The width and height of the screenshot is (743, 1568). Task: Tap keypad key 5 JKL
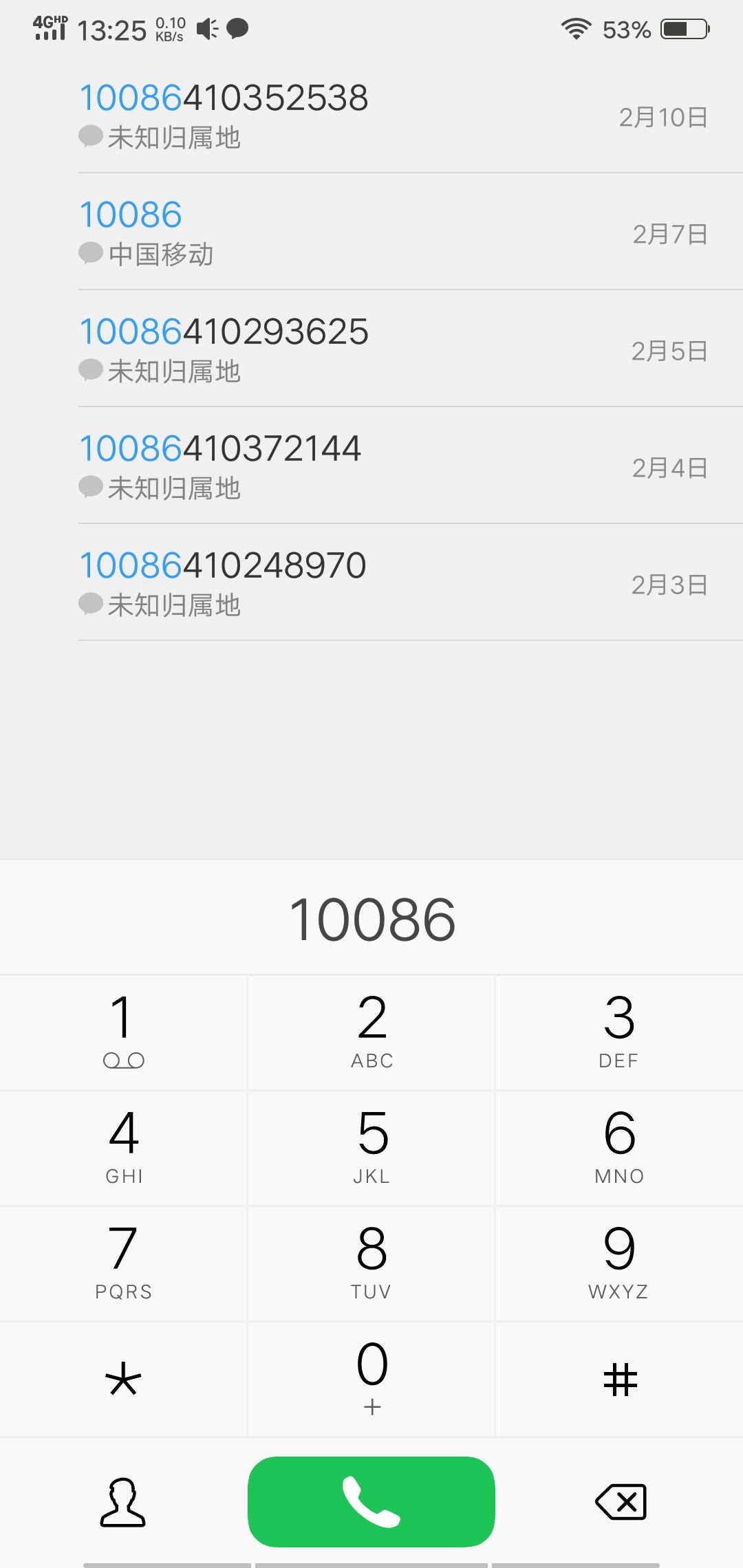point(371,1148)
